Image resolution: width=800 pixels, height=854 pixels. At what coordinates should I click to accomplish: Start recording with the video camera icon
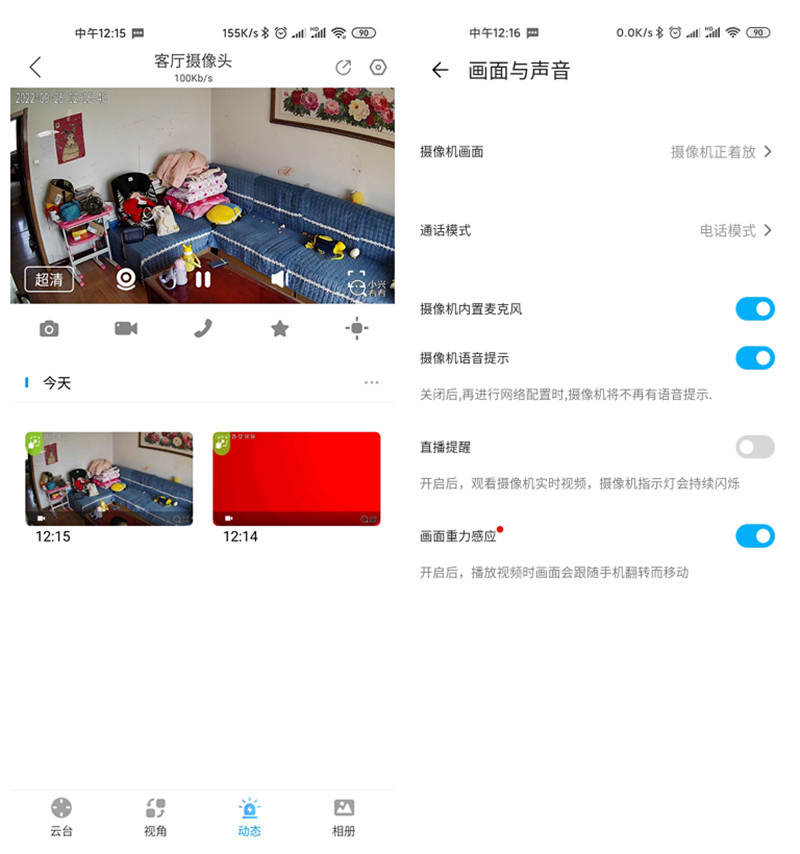tap(125, 328)
